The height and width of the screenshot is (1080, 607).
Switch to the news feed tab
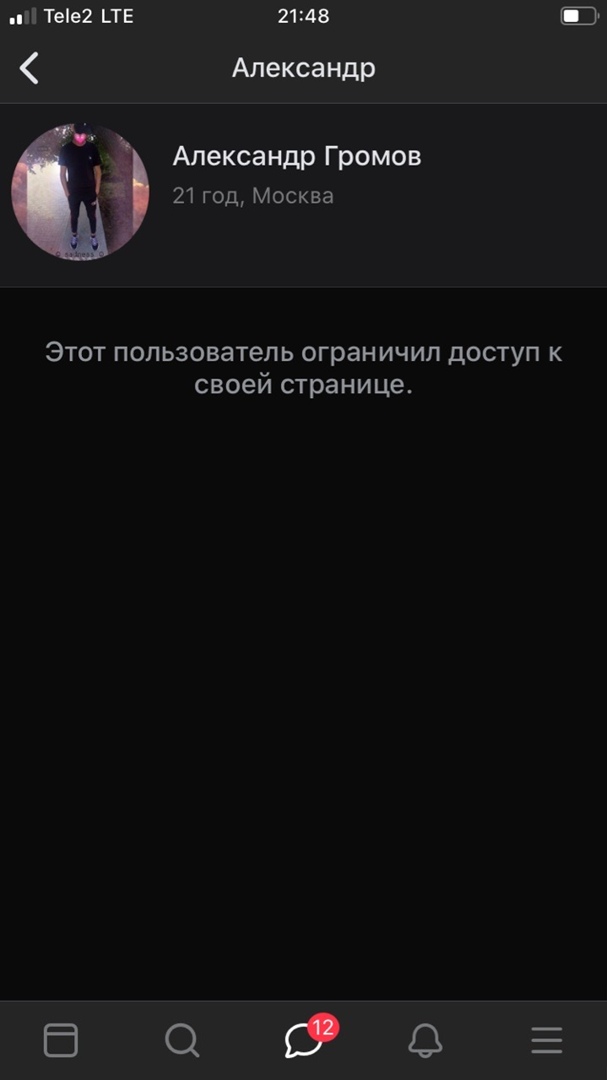click(x=61, y=1041)
